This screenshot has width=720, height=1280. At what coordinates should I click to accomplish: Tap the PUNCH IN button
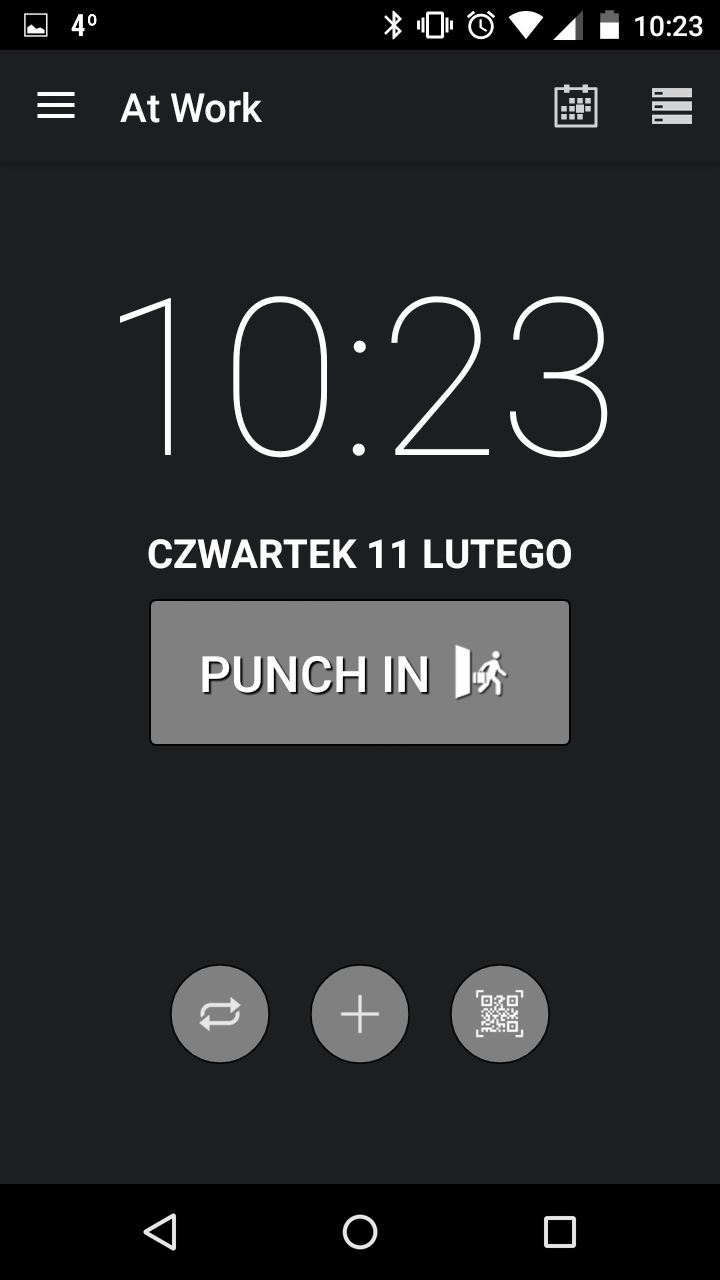(x=360, y=672)
